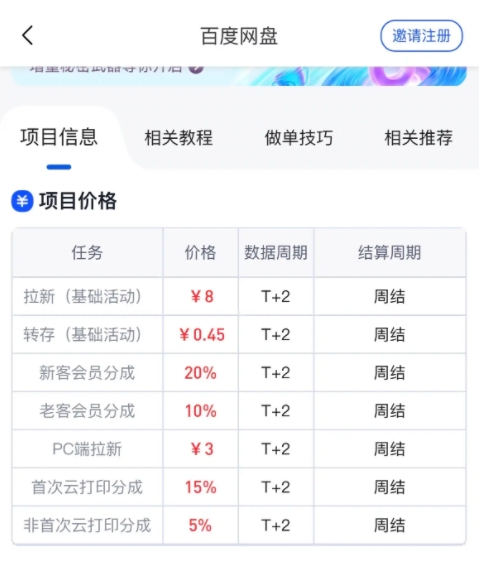Open the 做单技巧 tab
The image size is (484, 561).
click(x=299, y=138)
